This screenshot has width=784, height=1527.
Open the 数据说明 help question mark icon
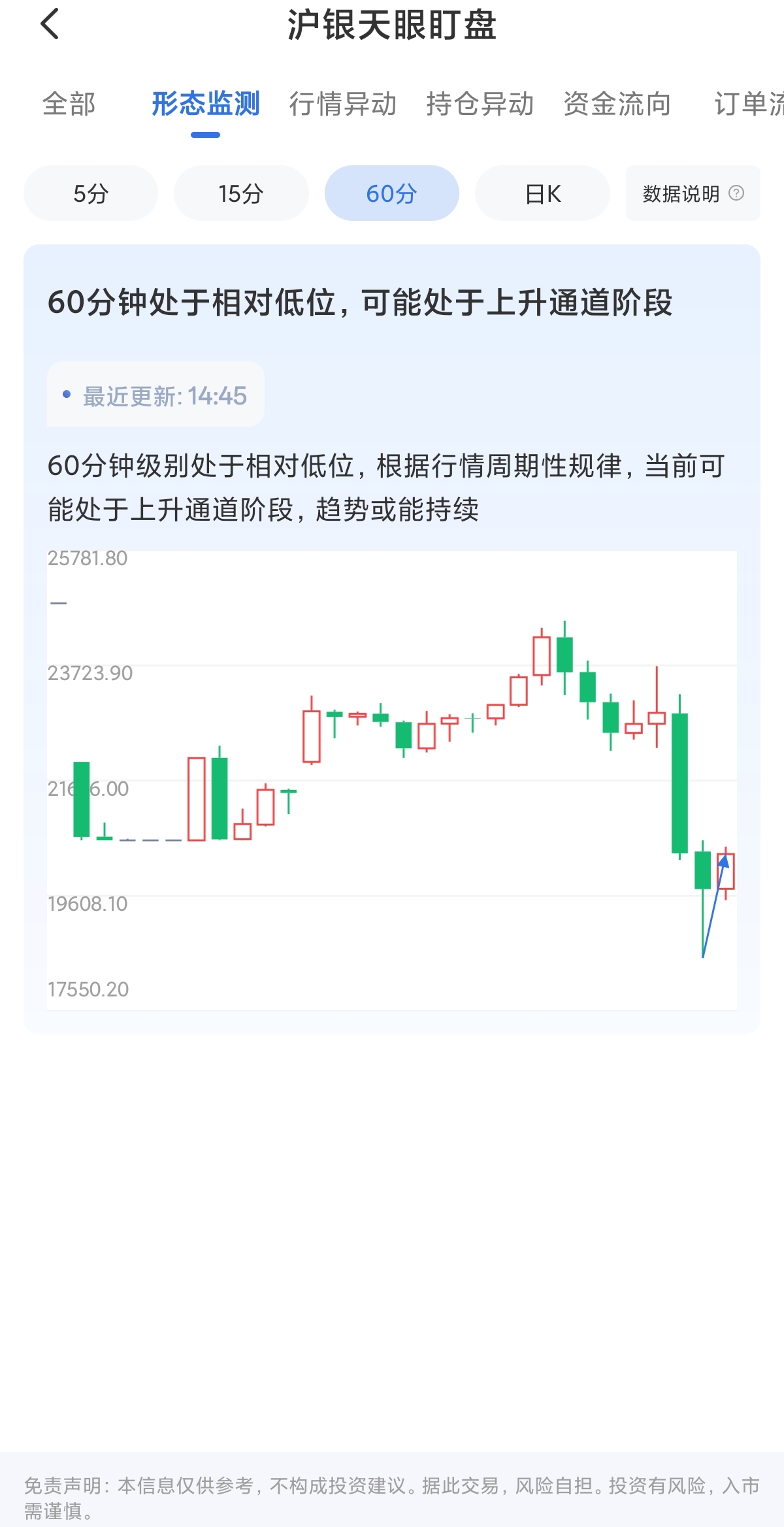pos(738,193)
